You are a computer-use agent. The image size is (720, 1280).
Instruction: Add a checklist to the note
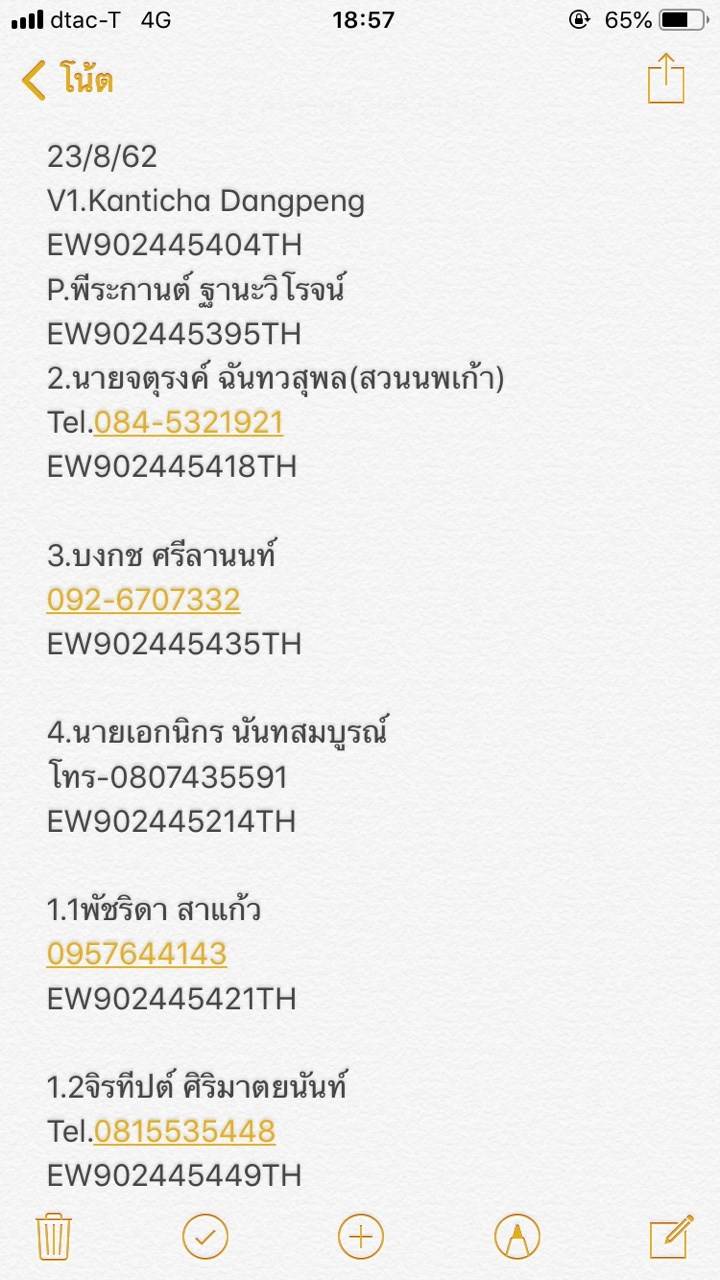(205, 1237)
